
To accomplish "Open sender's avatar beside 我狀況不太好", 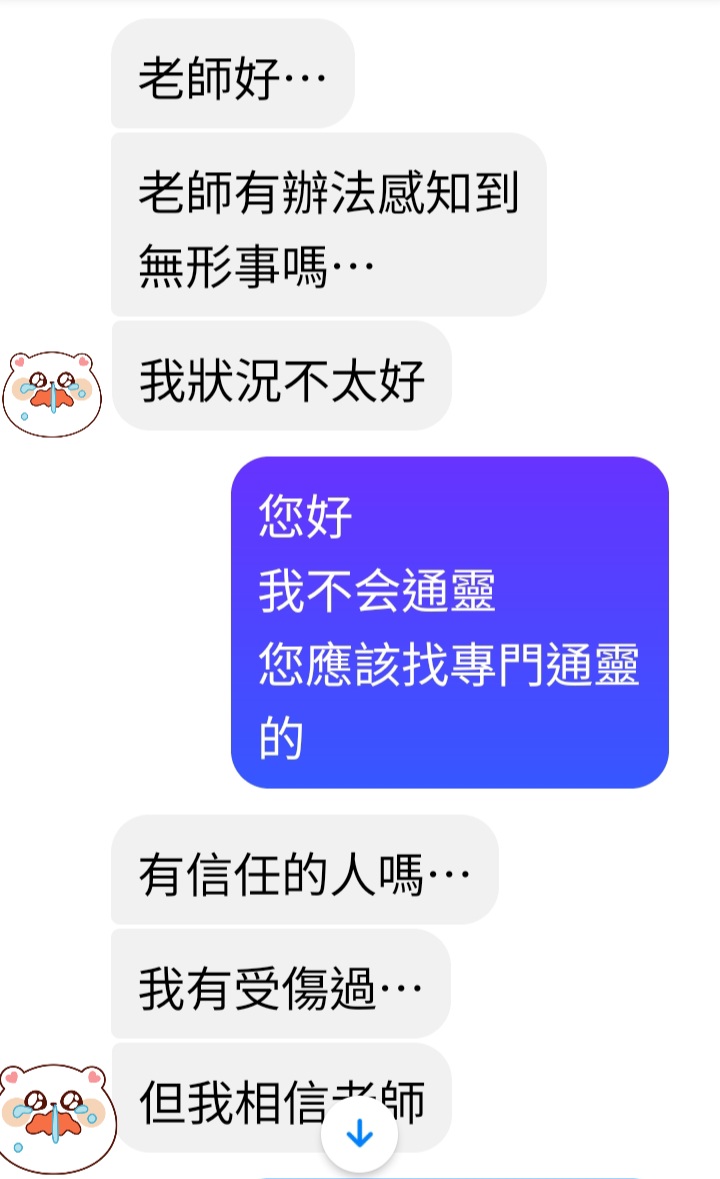I will pos(53,391).
